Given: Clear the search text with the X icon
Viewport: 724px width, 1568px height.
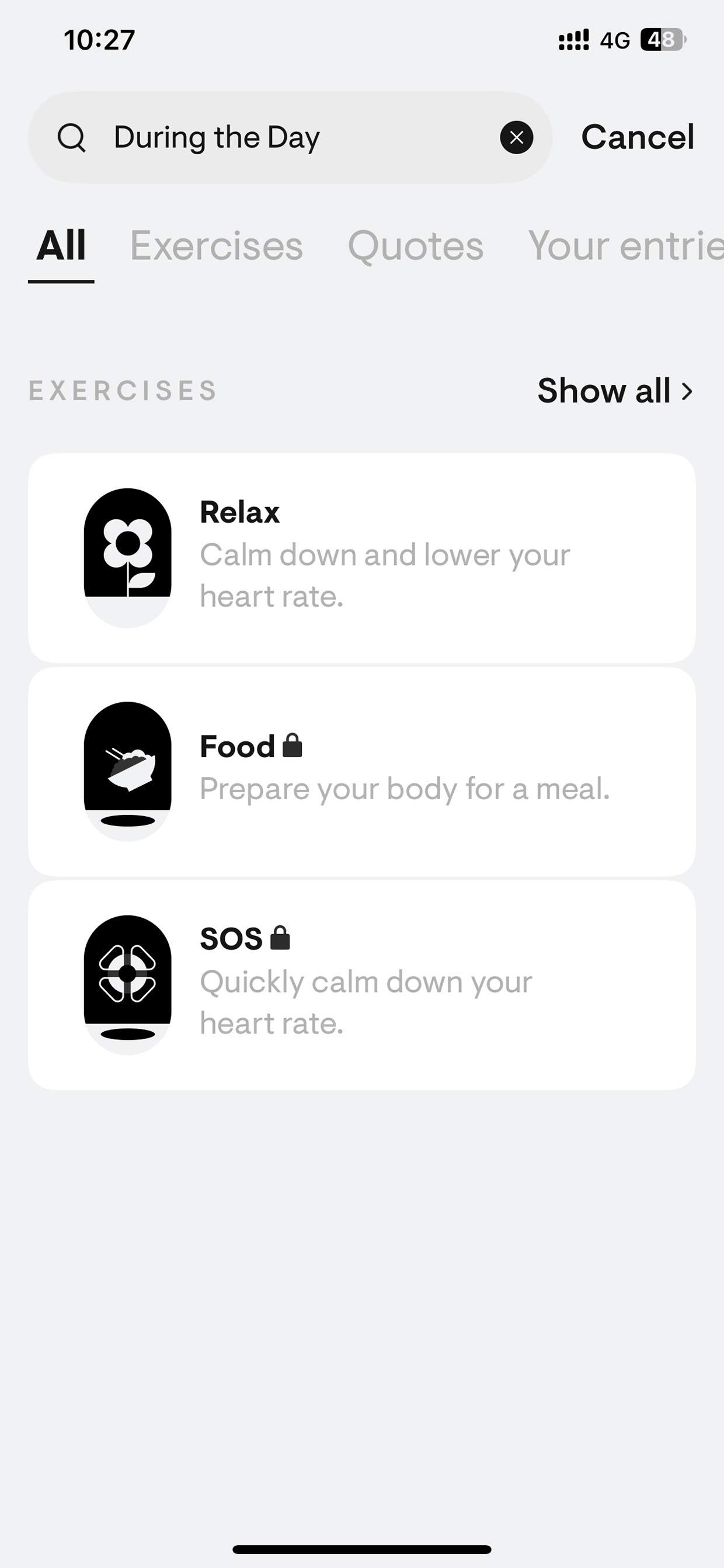Looking at the screenshot, I should (517, 137).
